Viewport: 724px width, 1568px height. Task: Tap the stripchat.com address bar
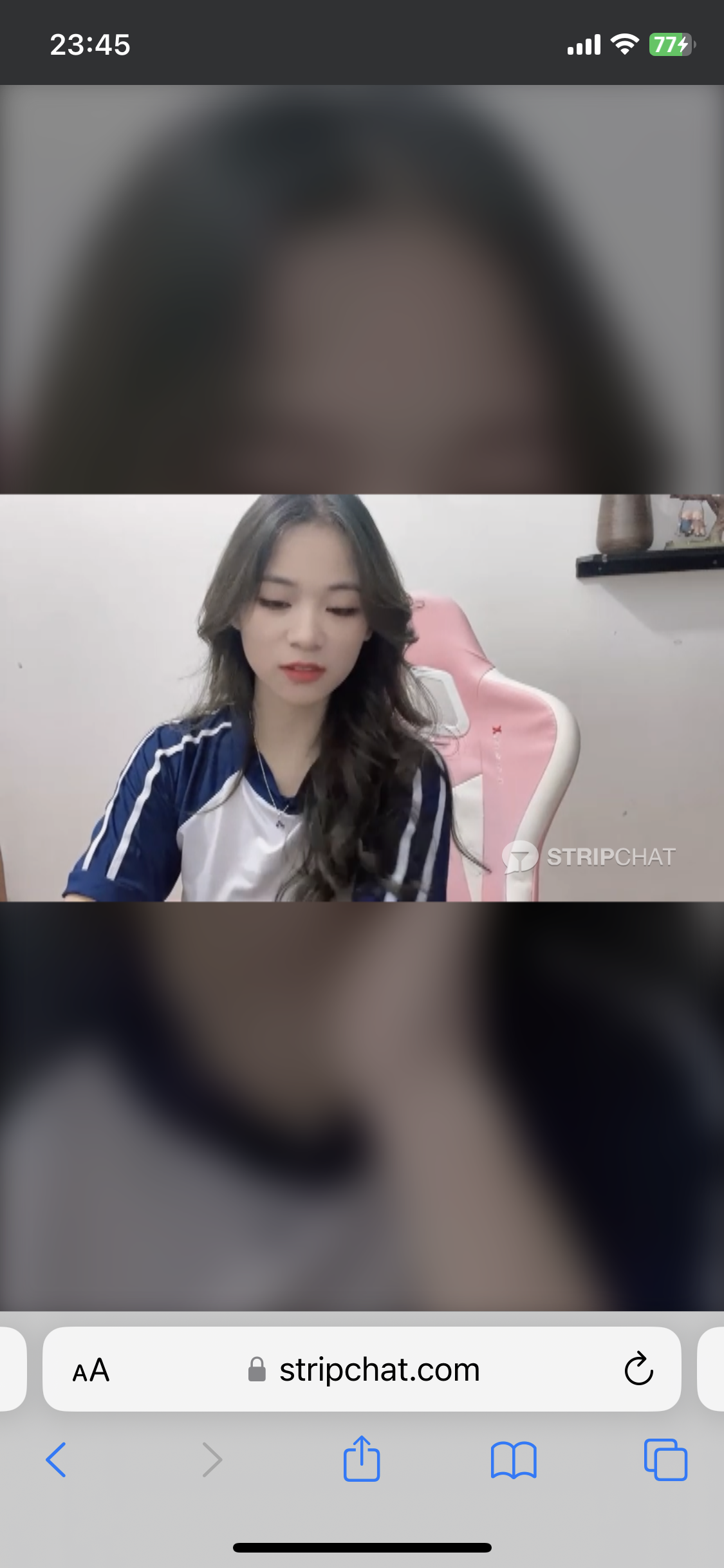click(378, 1370)
